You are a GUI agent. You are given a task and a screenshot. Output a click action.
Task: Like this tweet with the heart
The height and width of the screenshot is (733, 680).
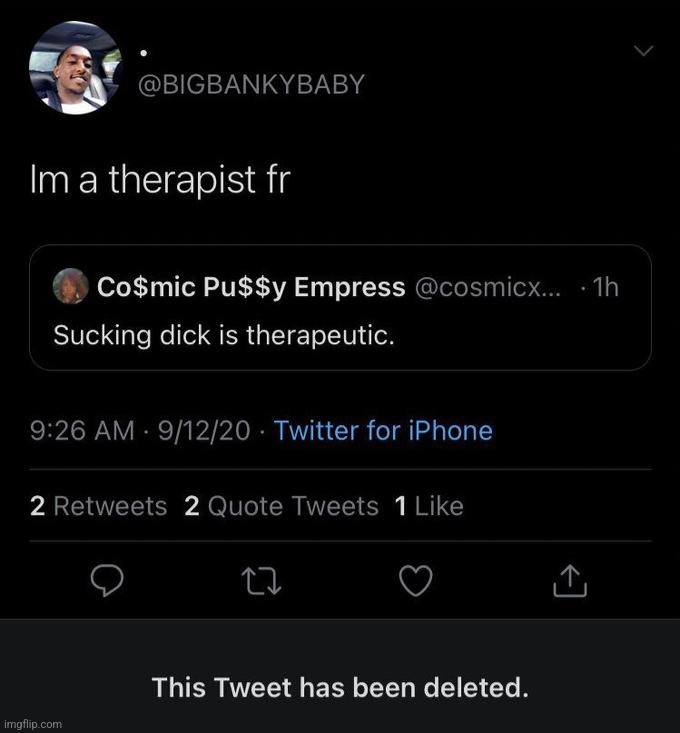(416, 580)
